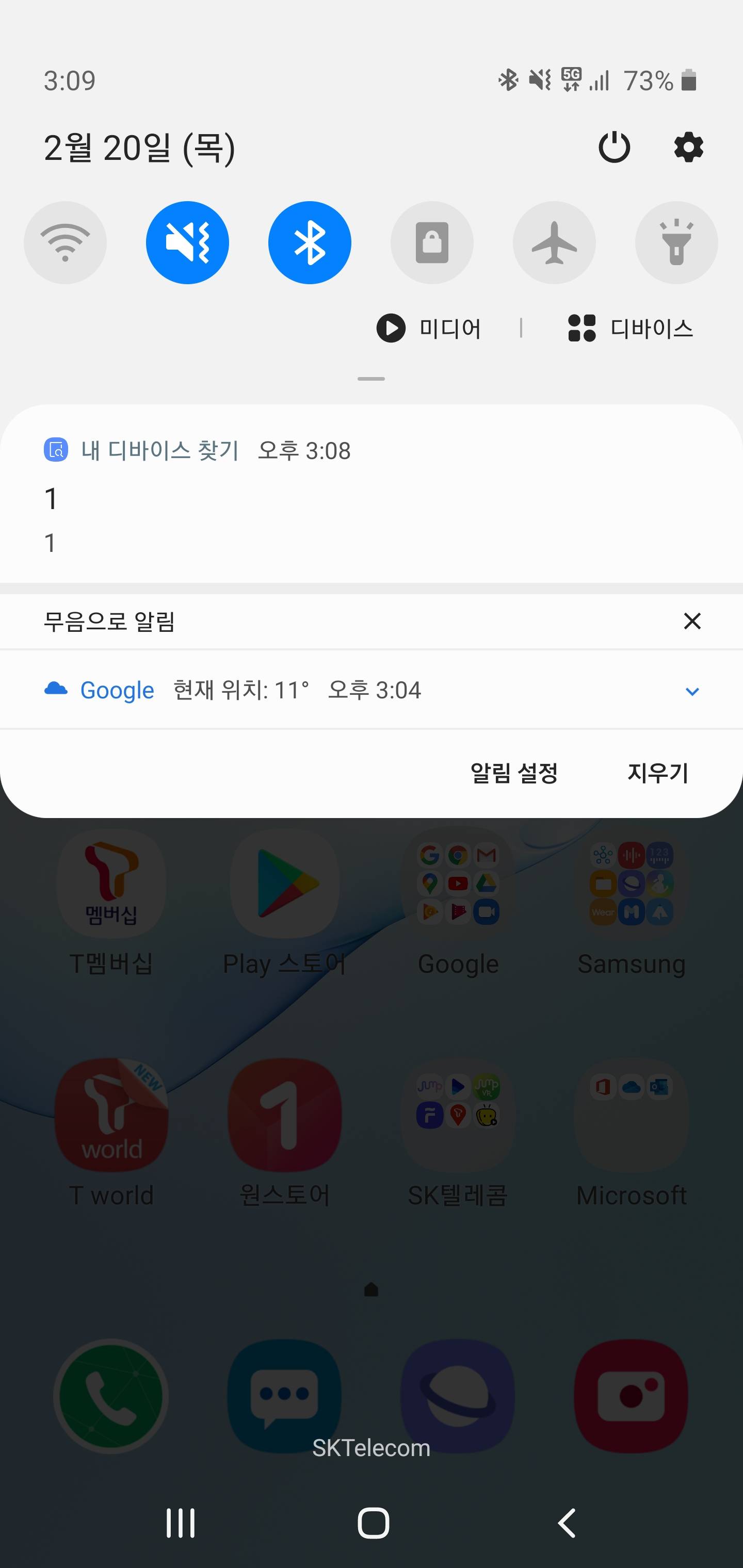This screenshot has width=743, height=1568.
Task: Clear notifications with 지우기
Action: coord(658,773)
